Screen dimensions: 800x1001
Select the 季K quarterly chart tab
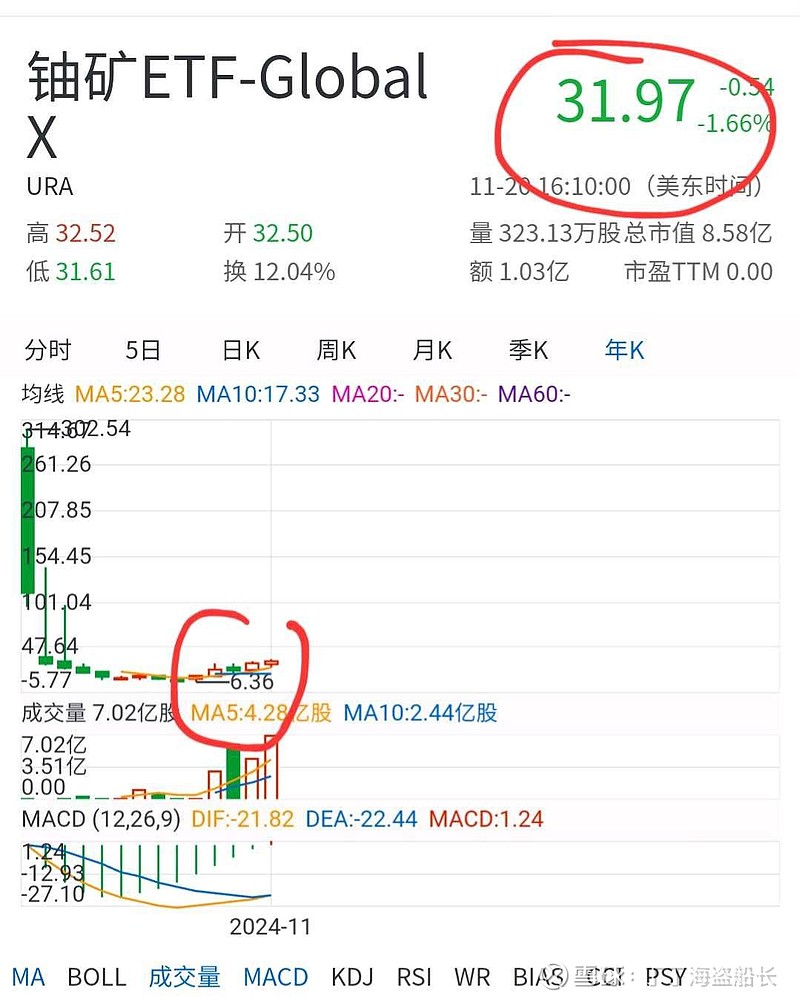527,350
